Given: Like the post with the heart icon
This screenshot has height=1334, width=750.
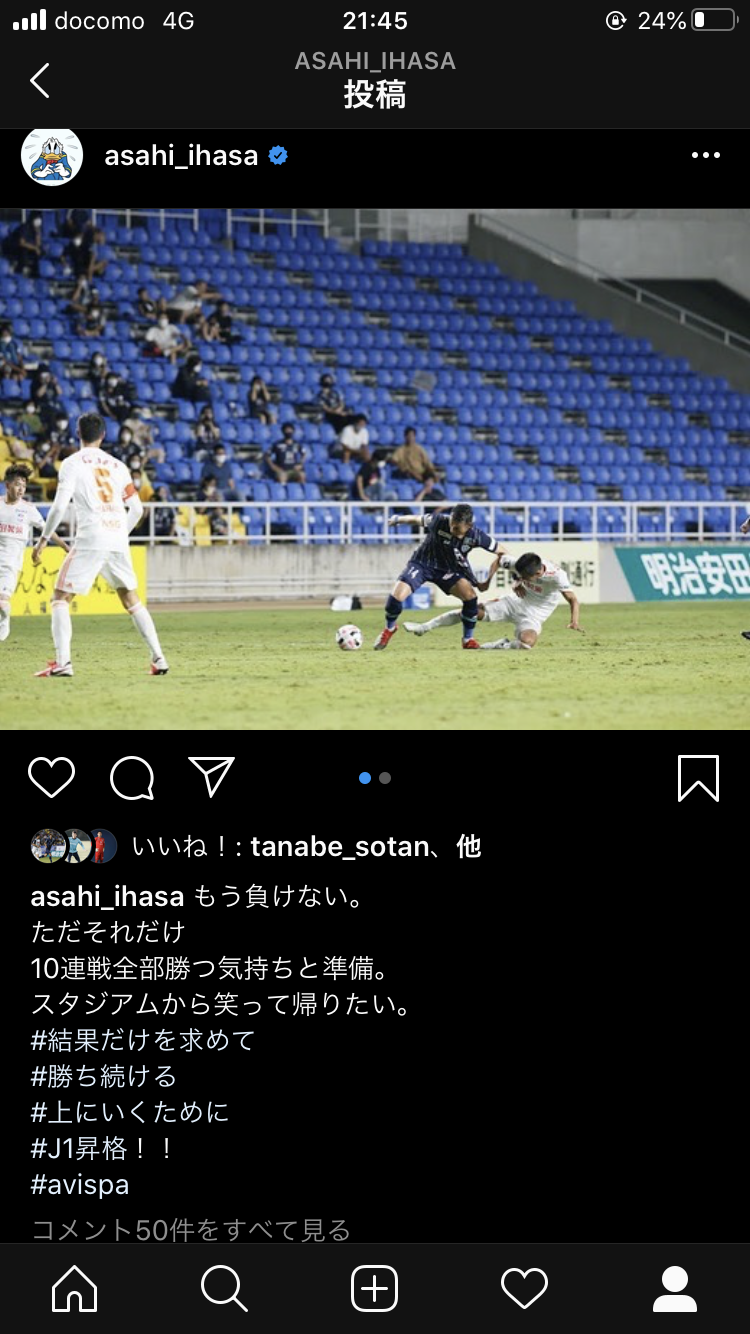Looking at the screenshot, I should [x=51, y=777].
